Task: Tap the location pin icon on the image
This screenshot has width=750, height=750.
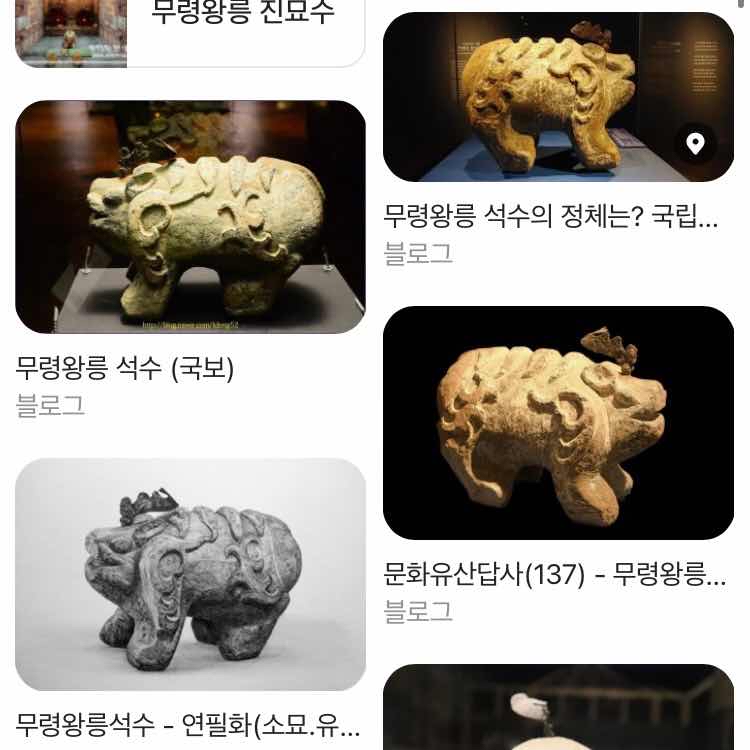Action: [695, 143]
